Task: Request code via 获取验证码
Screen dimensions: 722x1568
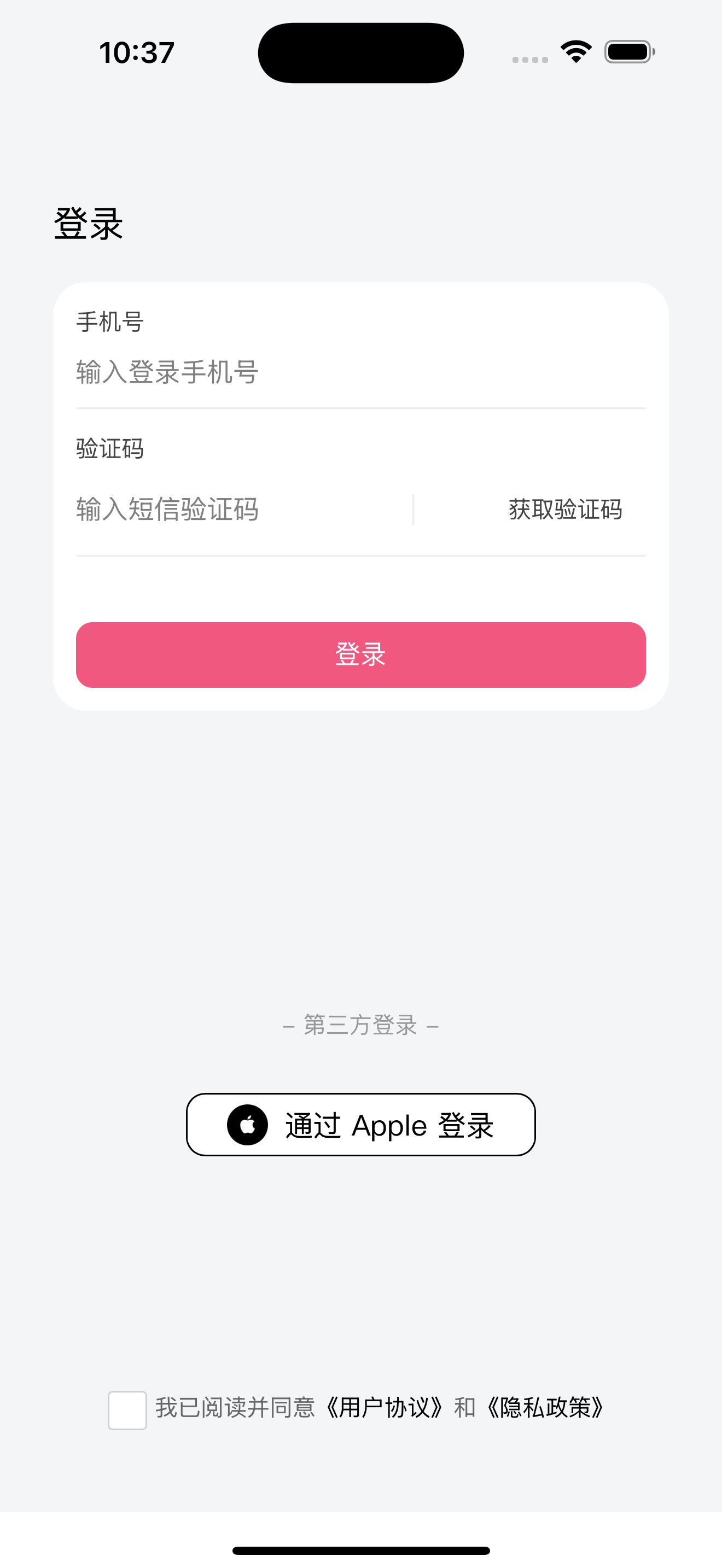Action: tap(565, 510)
